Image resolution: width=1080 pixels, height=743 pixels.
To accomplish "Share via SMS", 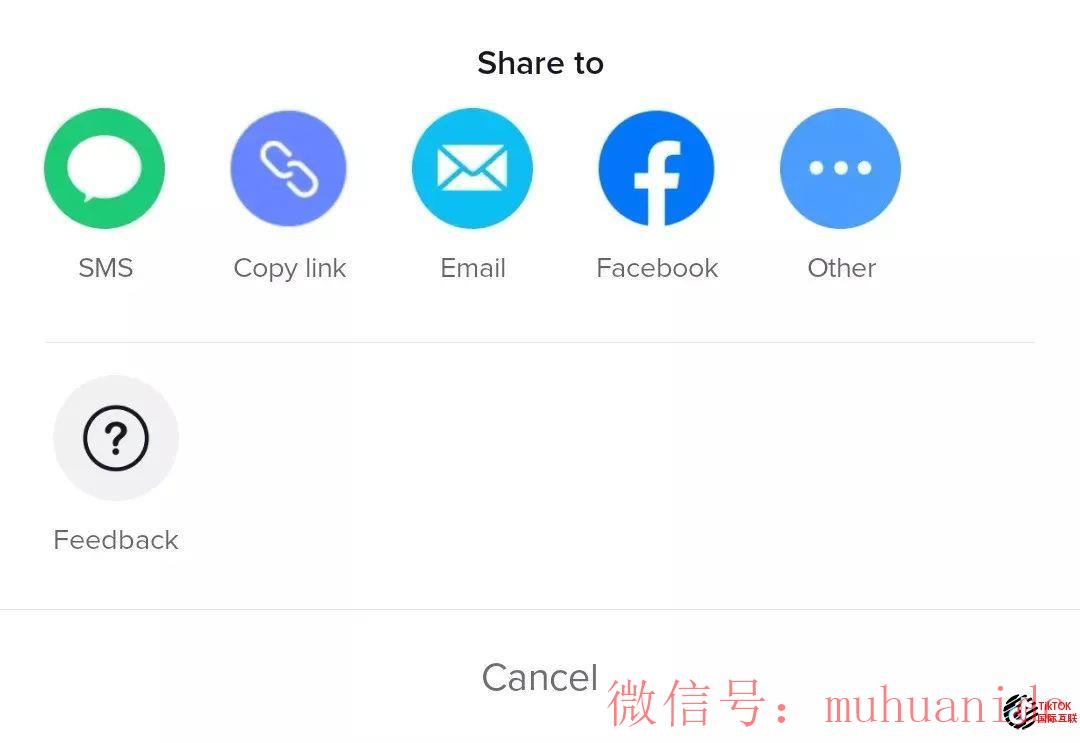I will (x=105, y=168).
